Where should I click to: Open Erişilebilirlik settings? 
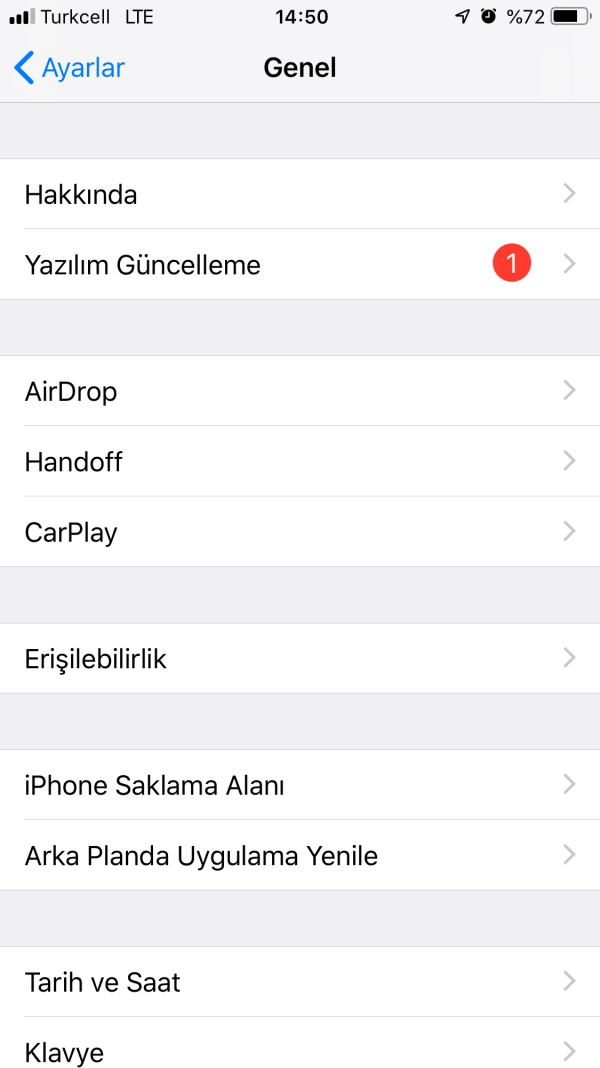coord(300,659)
